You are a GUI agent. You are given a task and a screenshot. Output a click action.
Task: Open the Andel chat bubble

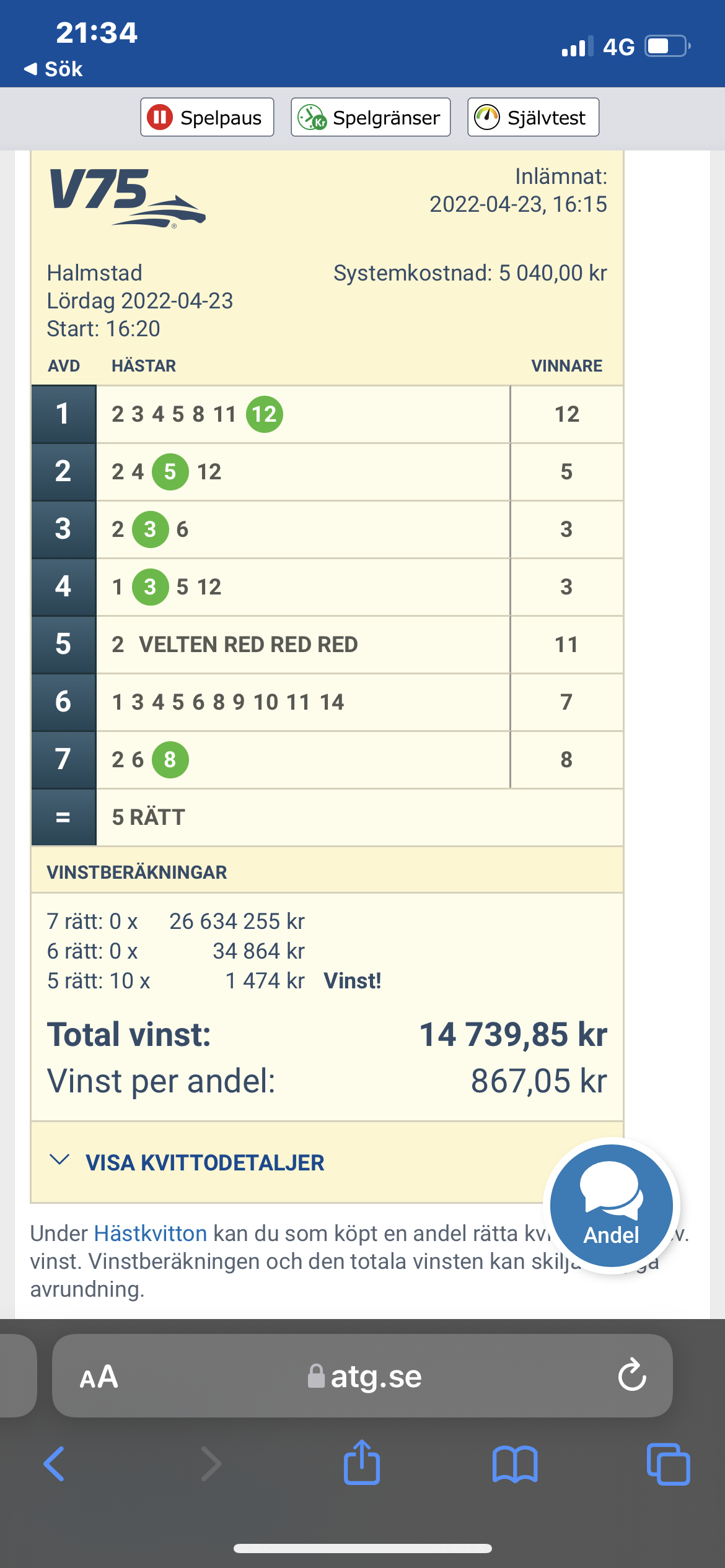click(x=611, y=1205)
